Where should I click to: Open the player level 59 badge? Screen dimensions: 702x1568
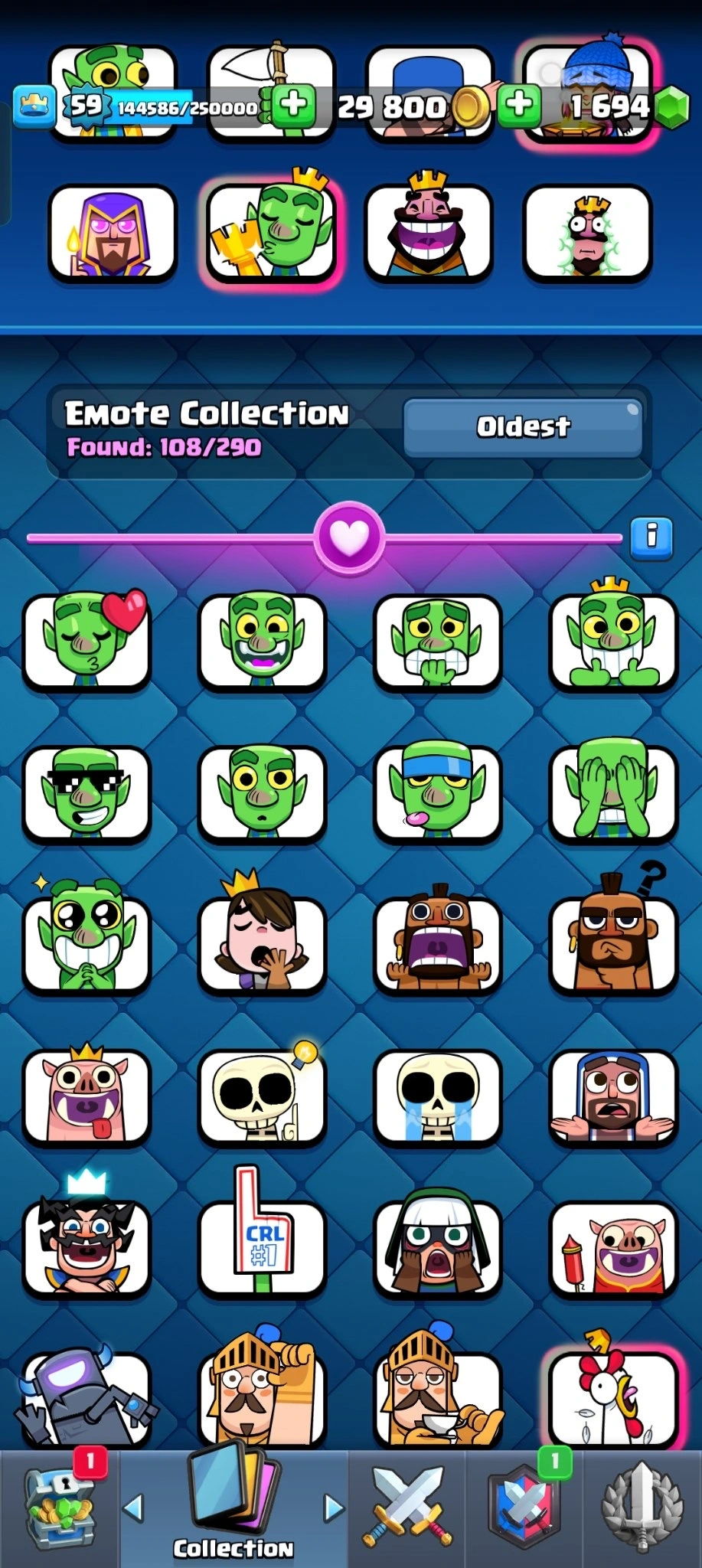(x=85, y=105)
